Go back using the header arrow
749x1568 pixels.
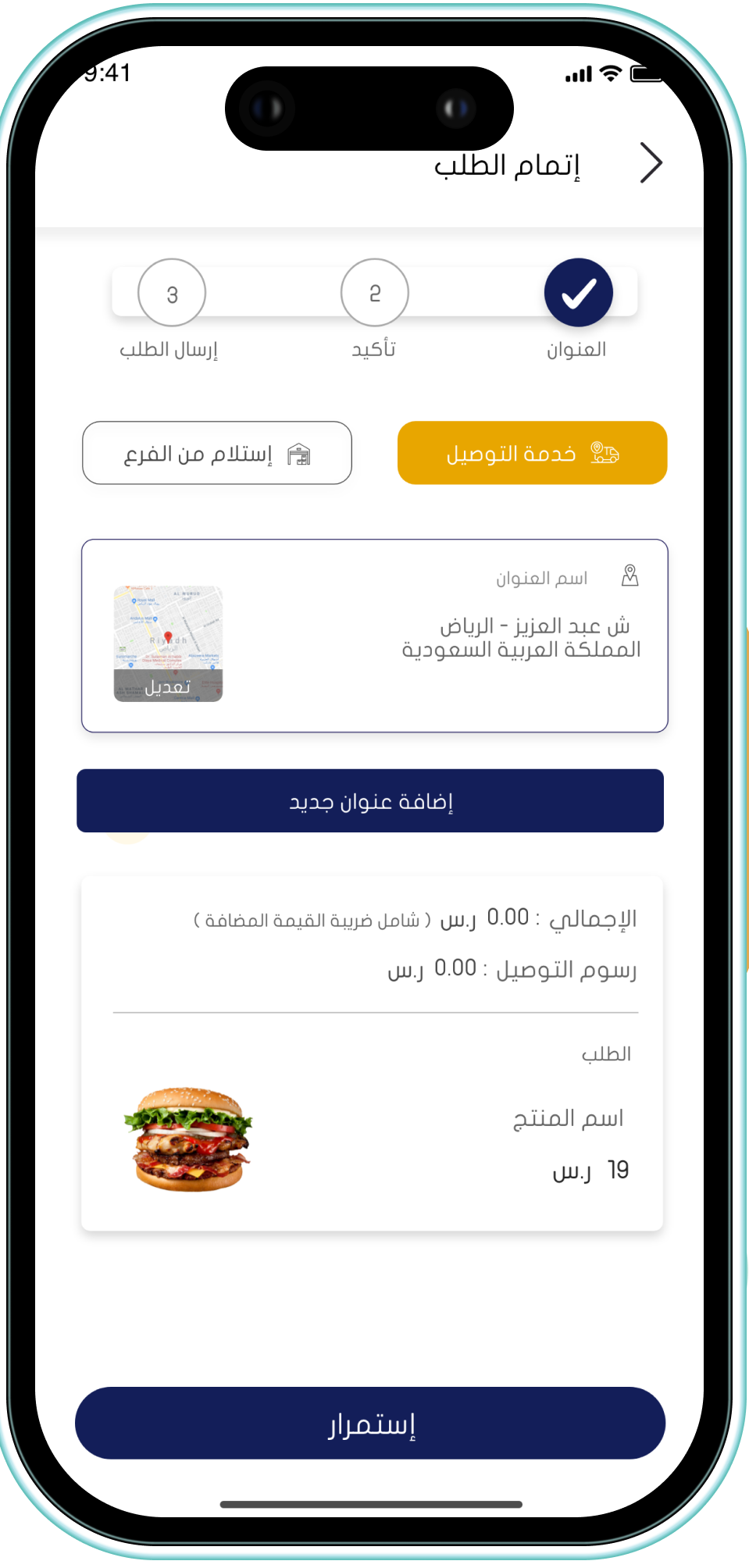point(651,163)
